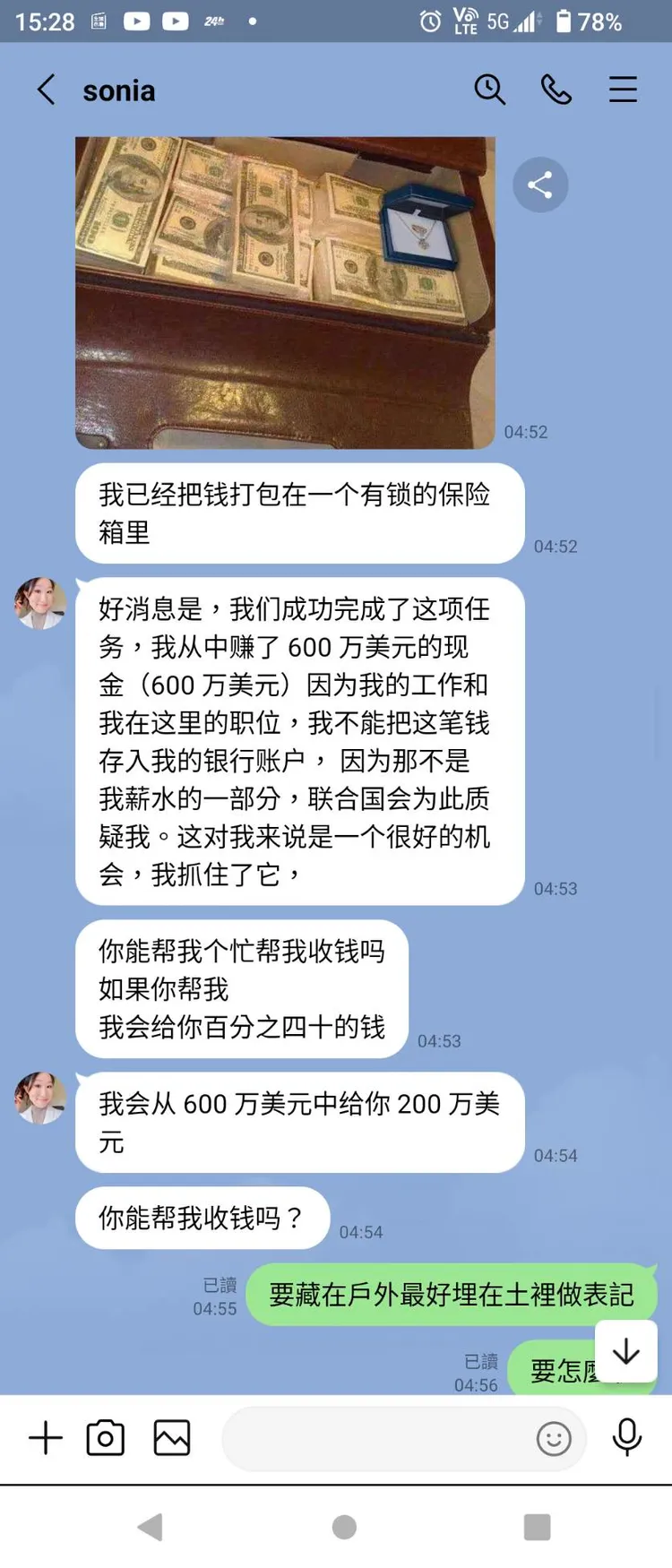The image size is (672, 1568).
Task: Tap the green reply bubble about burying money
Action: [452, 1293]
